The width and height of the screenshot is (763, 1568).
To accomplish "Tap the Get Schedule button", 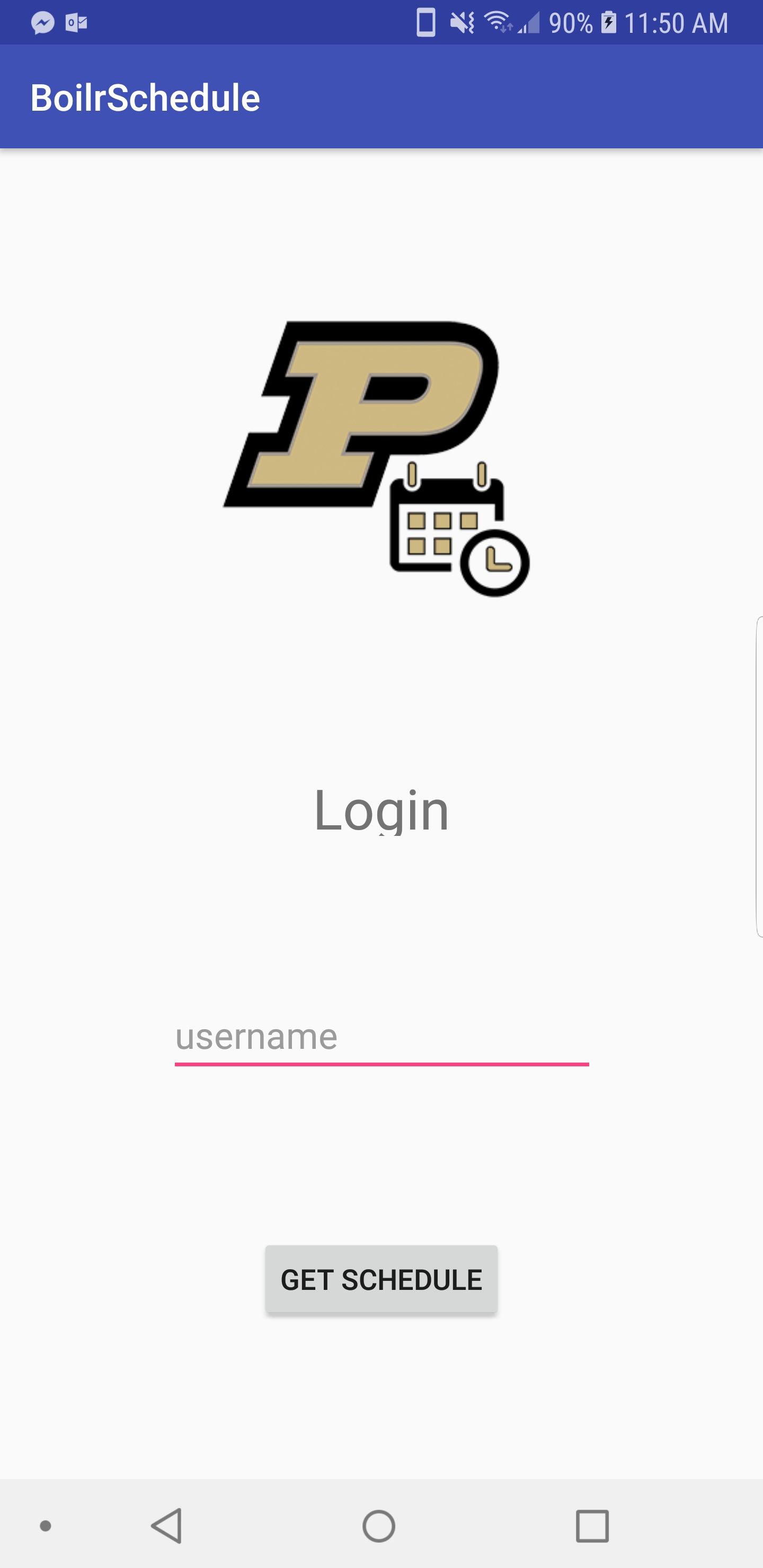I will [381, 1279].
